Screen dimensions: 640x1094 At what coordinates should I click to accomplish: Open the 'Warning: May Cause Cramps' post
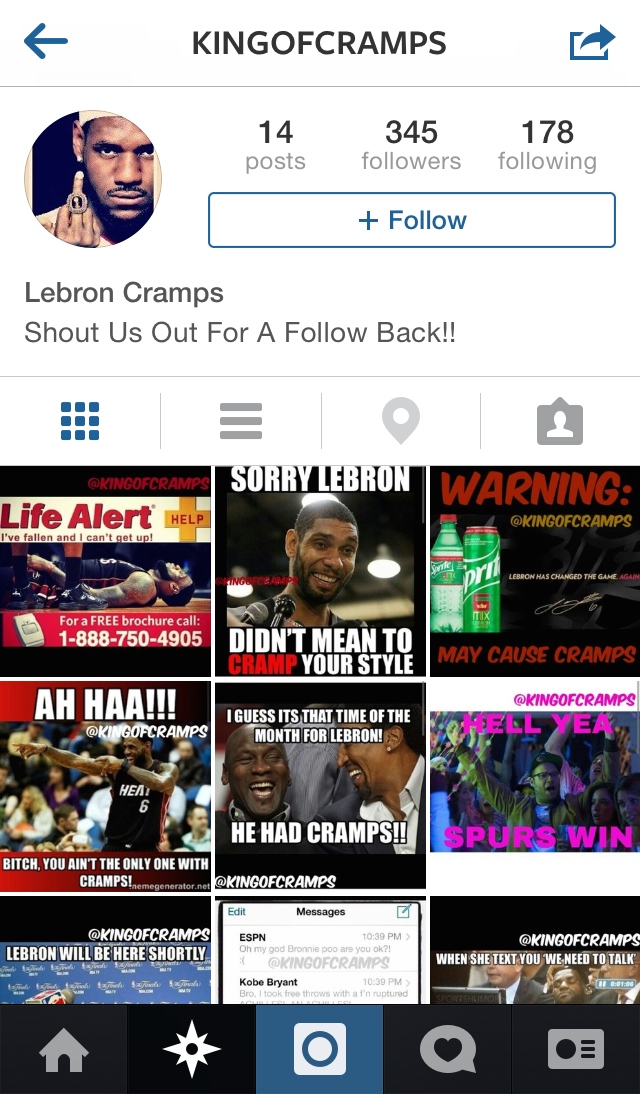[x=535, y=571]
